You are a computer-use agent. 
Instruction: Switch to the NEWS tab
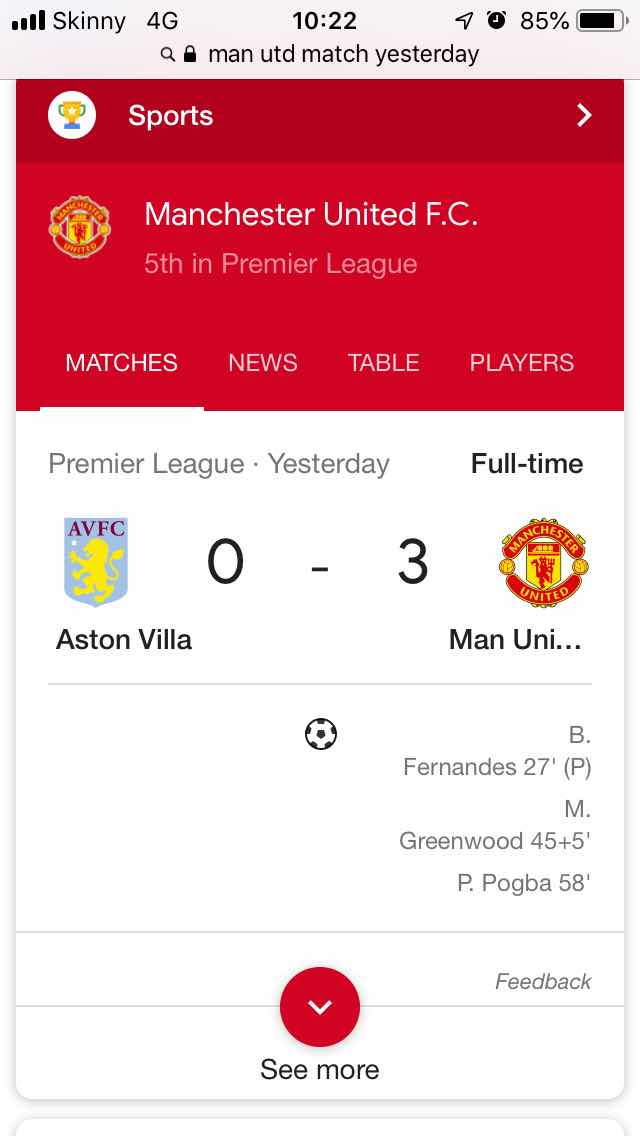[262, 362]
